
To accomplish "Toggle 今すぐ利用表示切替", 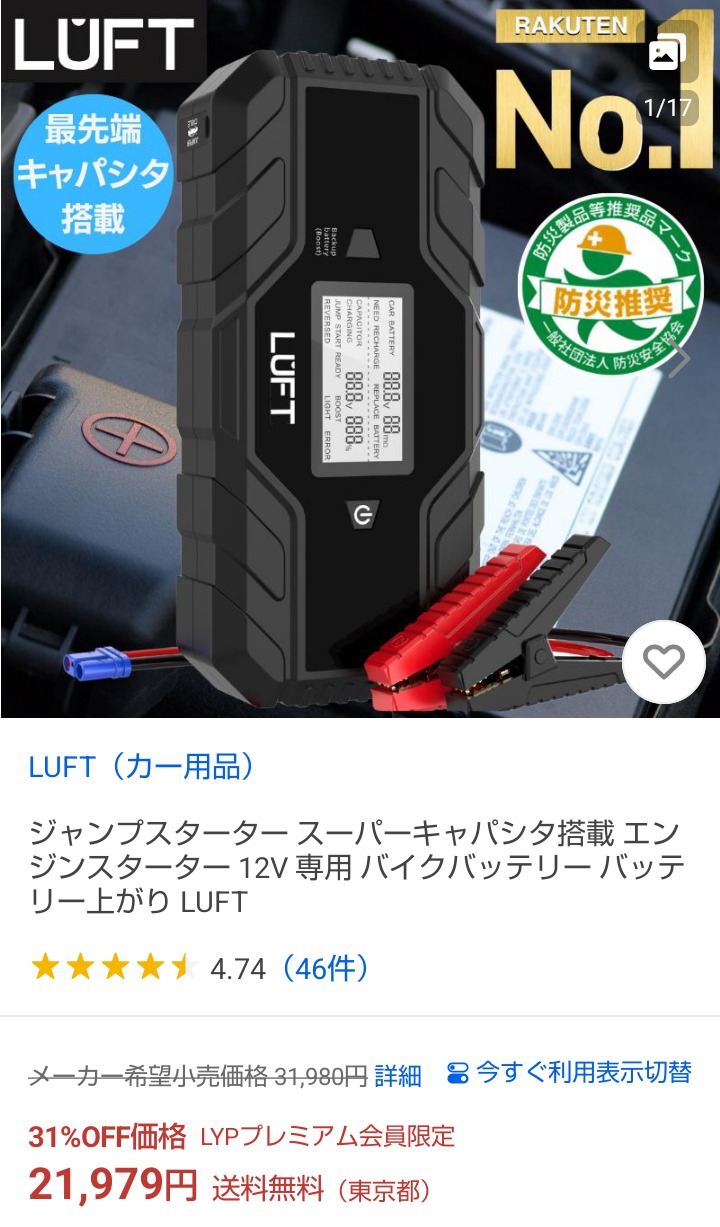I will 569,1073.
